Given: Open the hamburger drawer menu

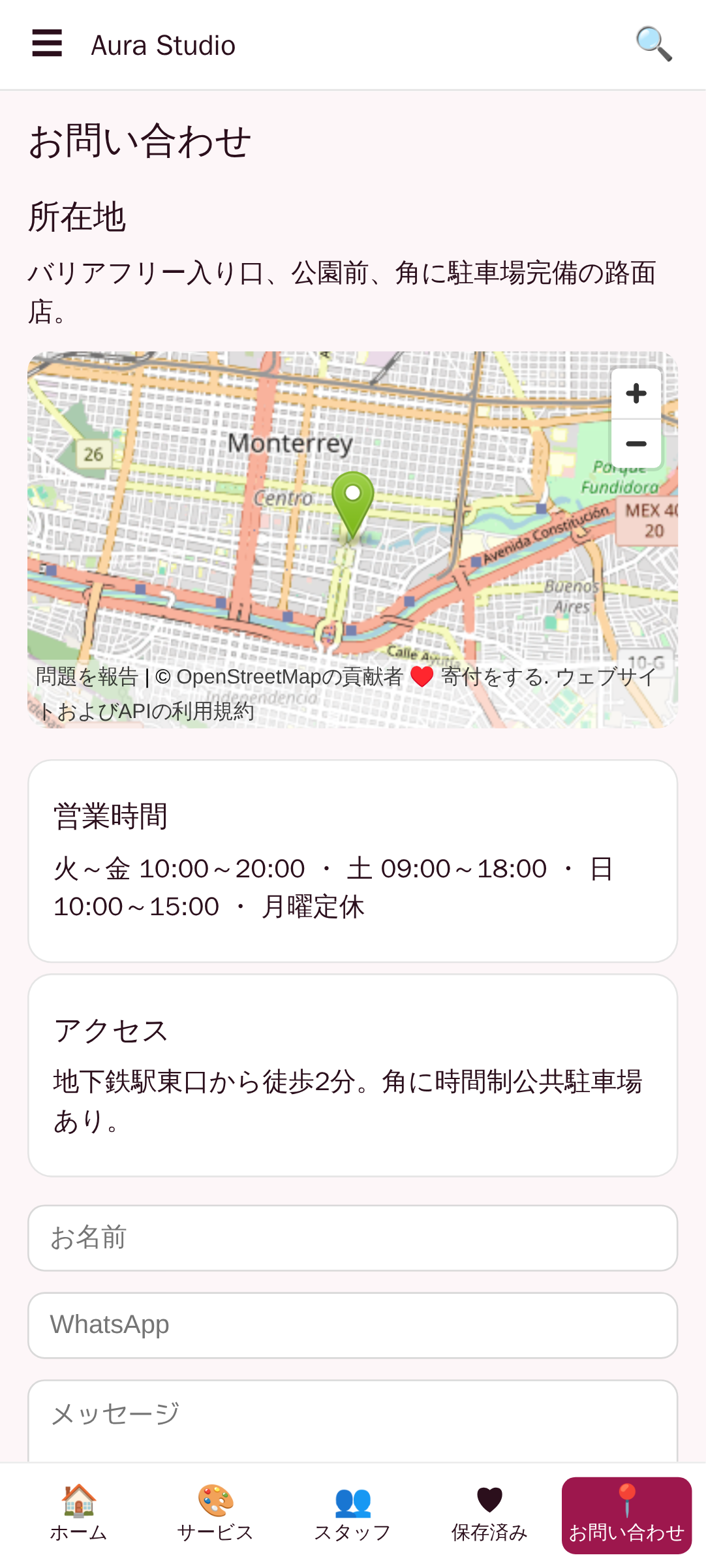Looking at the screenshot, I should (47, 44).
